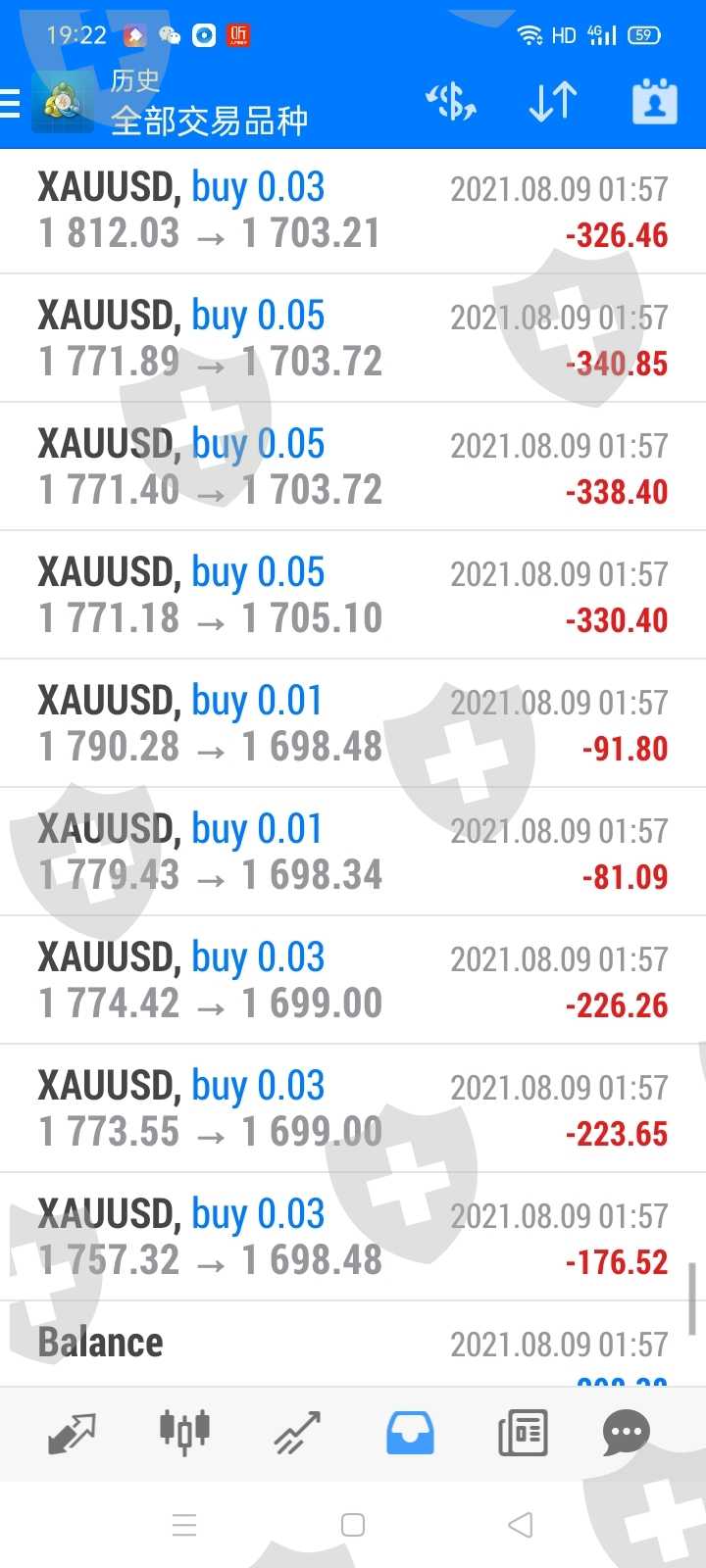Open the side drawer menu
This screenshot has height=1568, width=706.
(x=10, y=103)
